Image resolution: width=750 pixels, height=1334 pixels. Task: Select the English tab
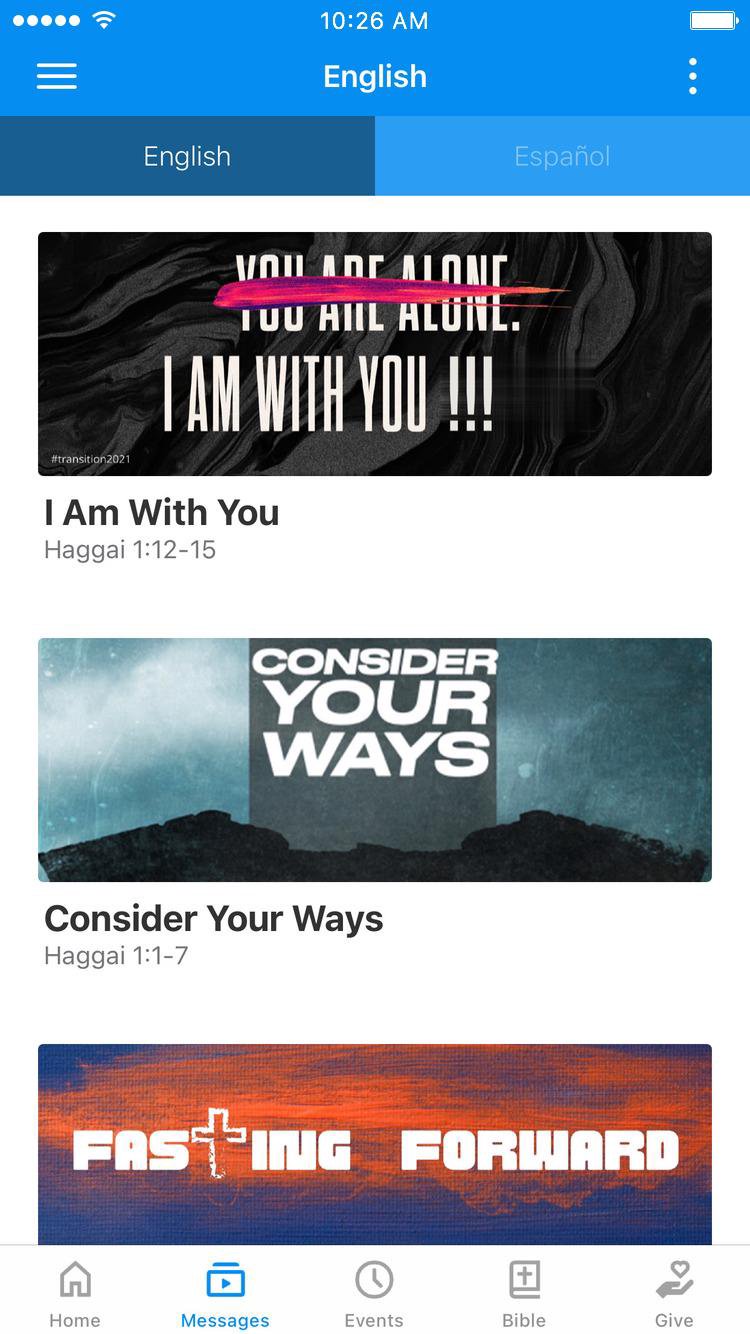tap(187, 156)
